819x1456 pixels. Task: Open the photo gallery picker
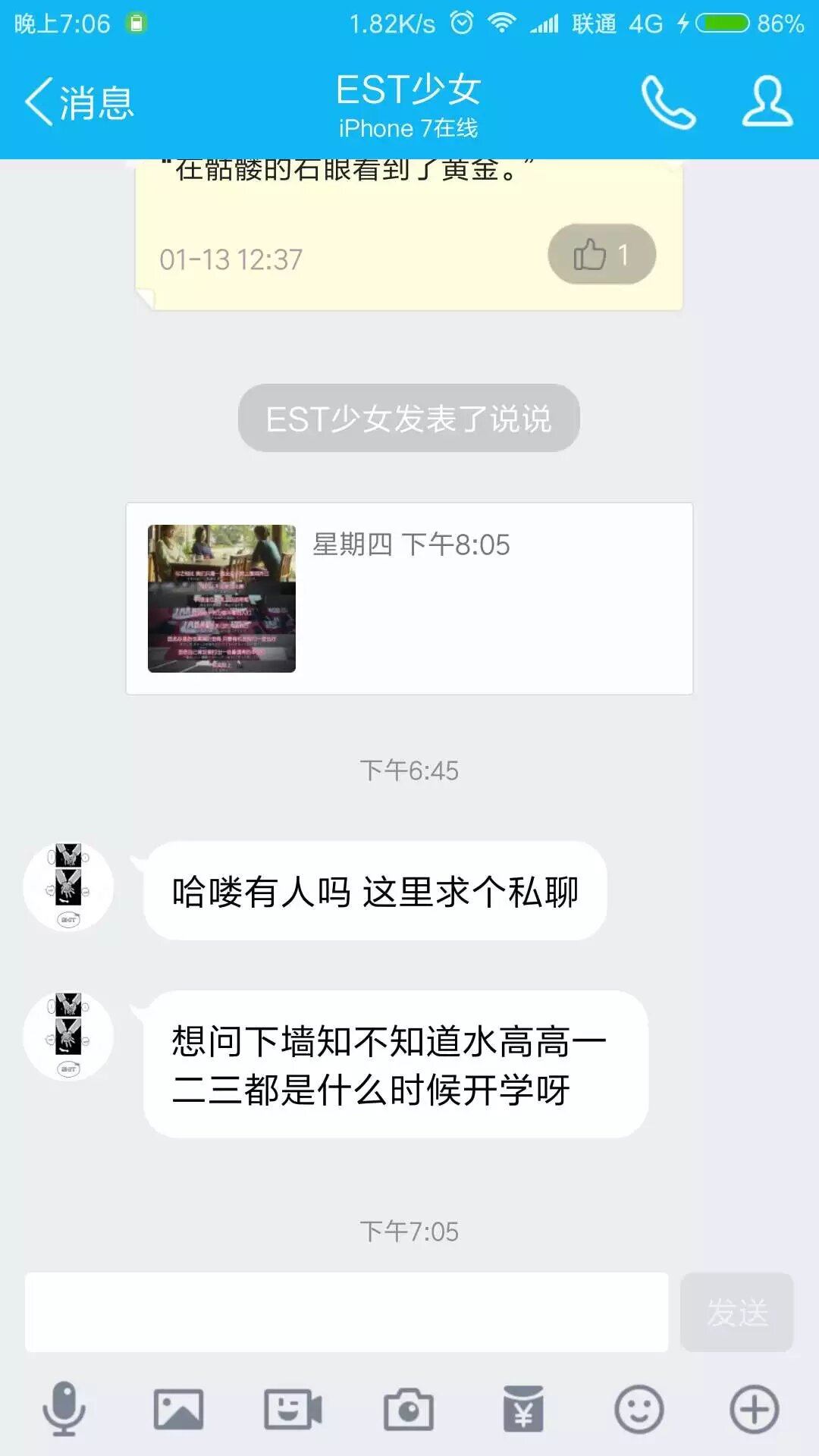pyautogui.click(x=178, y=1409)
